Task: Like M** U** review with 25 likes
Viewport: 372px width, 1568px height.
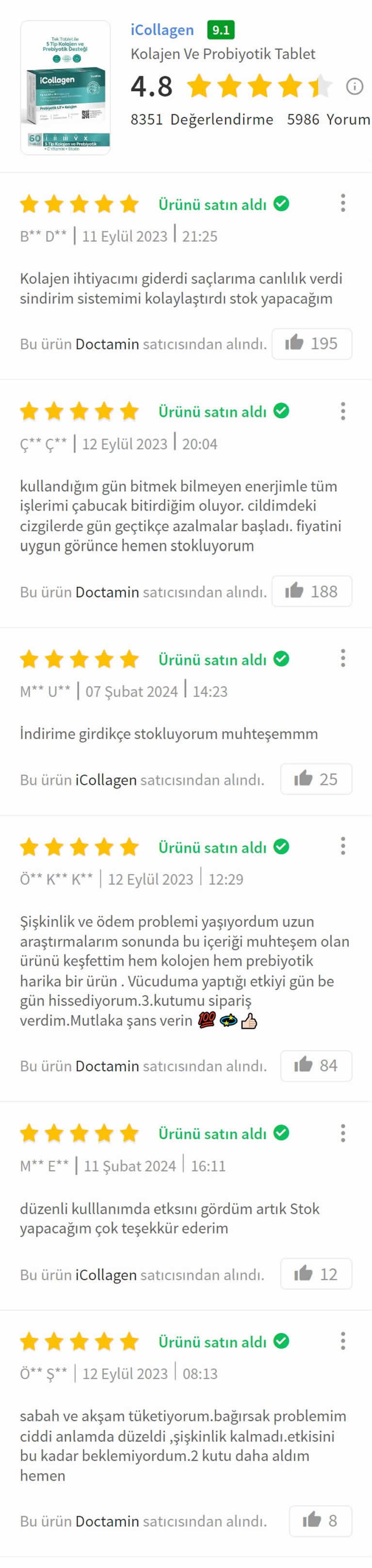Action: pos(316,779)
